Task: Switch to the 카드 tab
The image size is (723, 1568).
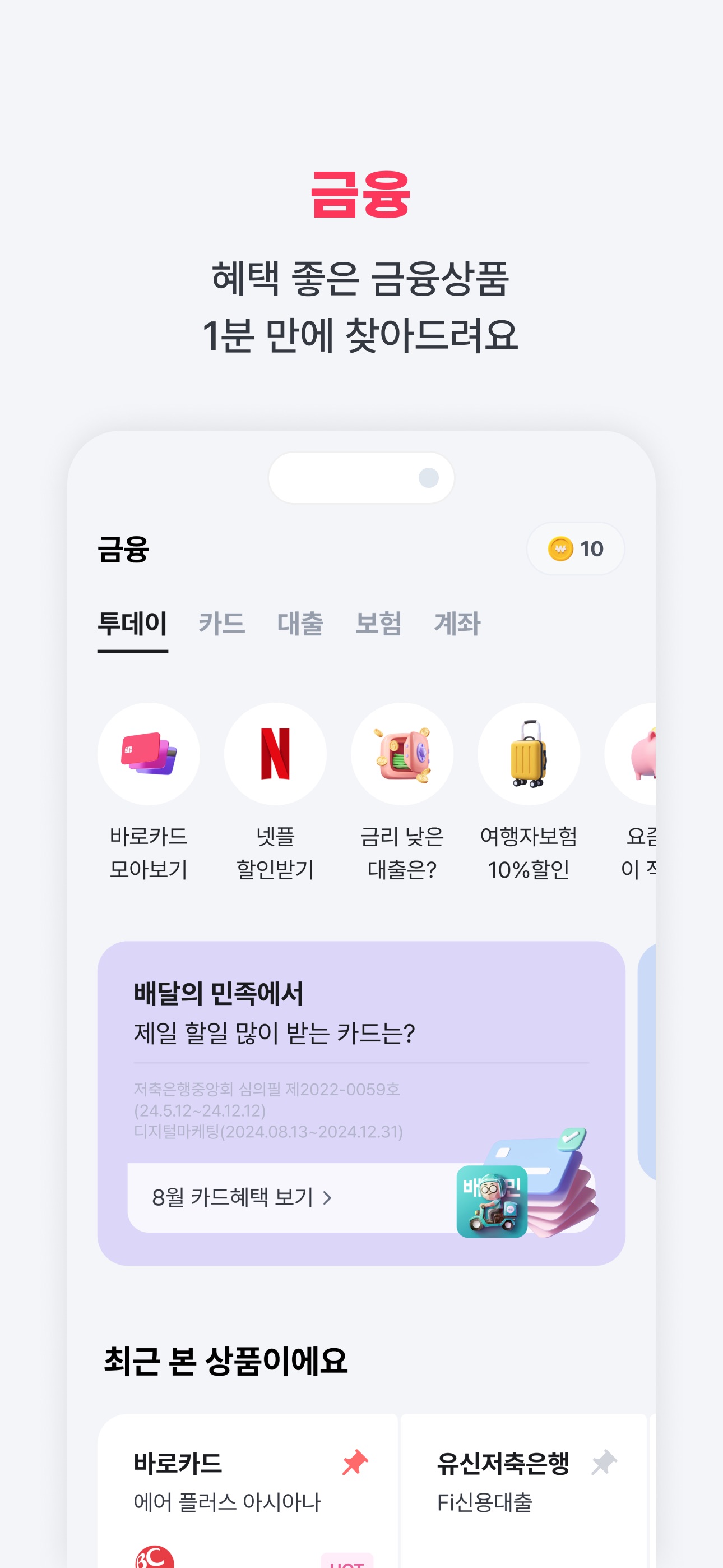Action: click(223, 622)
